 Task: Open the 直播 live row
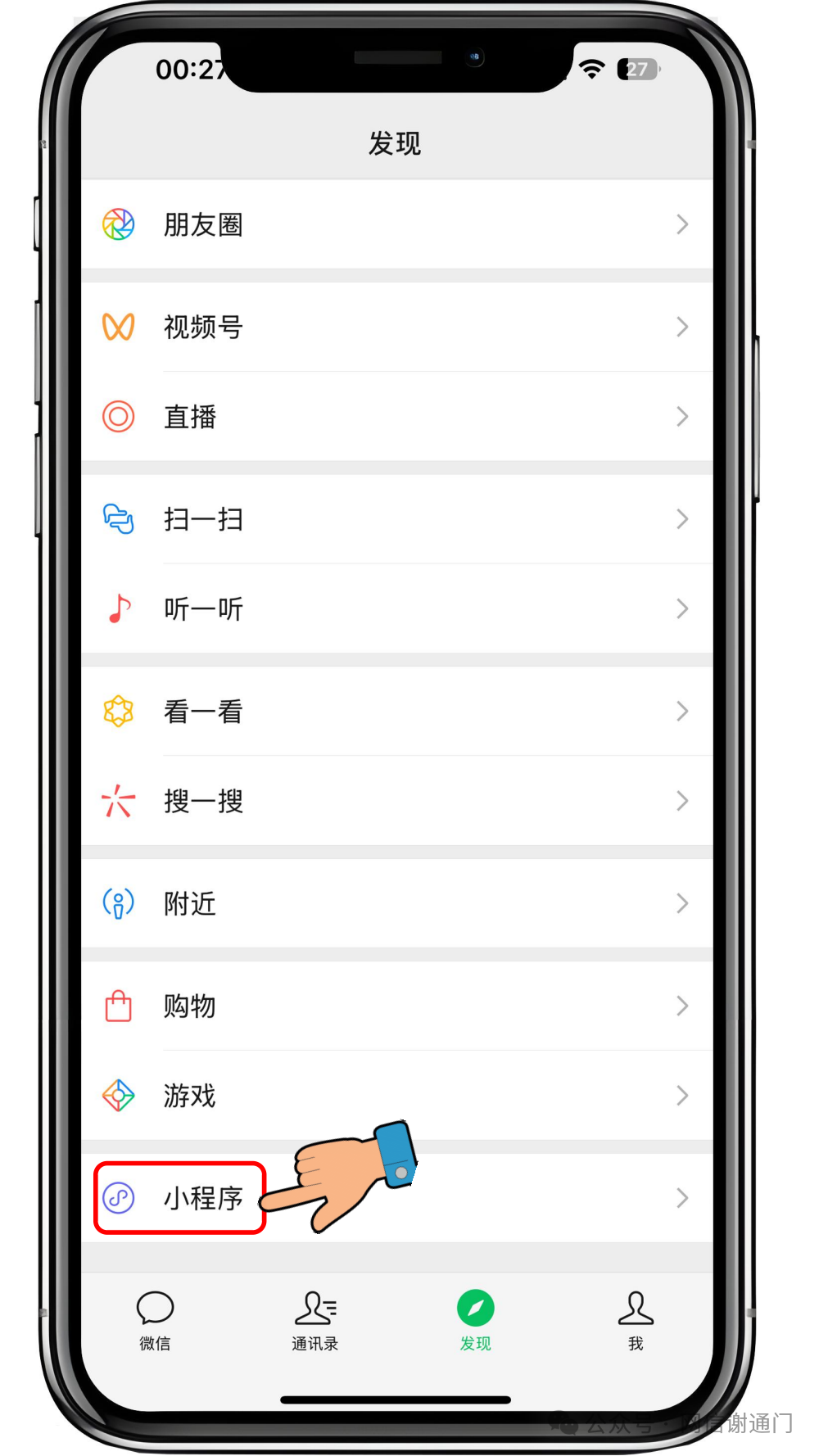click(x=396, y=417)
